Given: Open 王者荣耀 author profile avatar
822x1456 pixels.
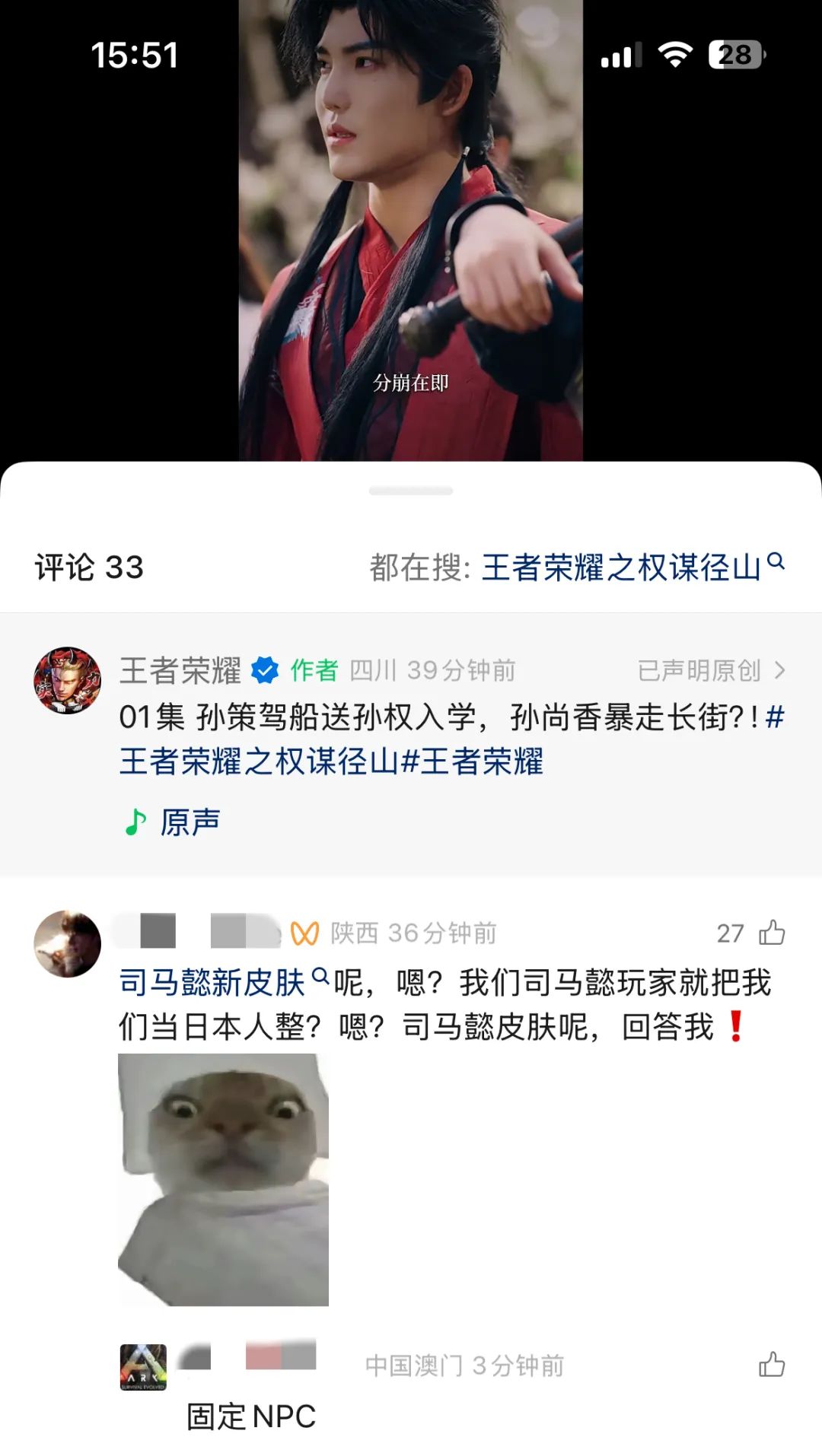Looking at the screenshot, I should coord(68,680).
